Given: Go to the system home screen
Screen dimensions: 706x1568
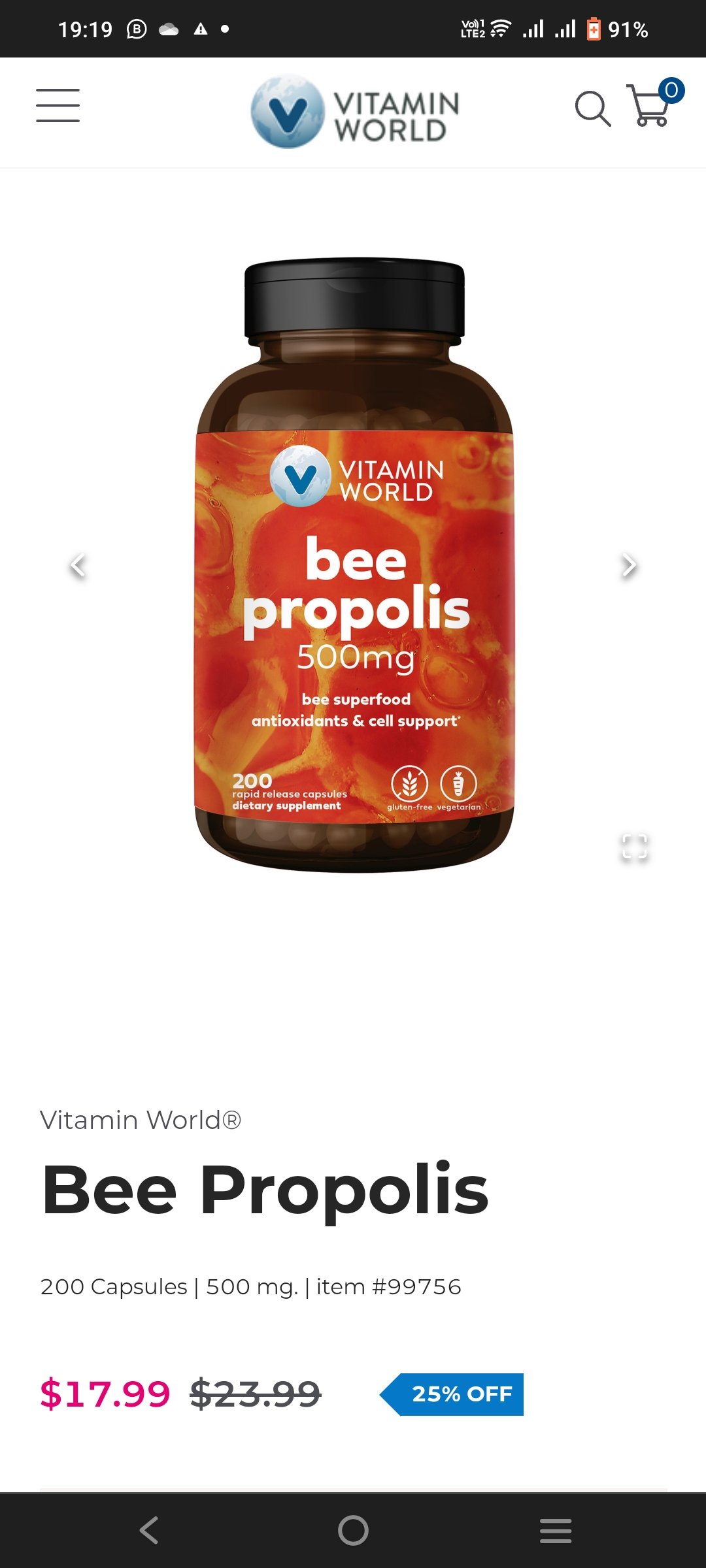Looking at the screenshot, I should pos(353,1530).
